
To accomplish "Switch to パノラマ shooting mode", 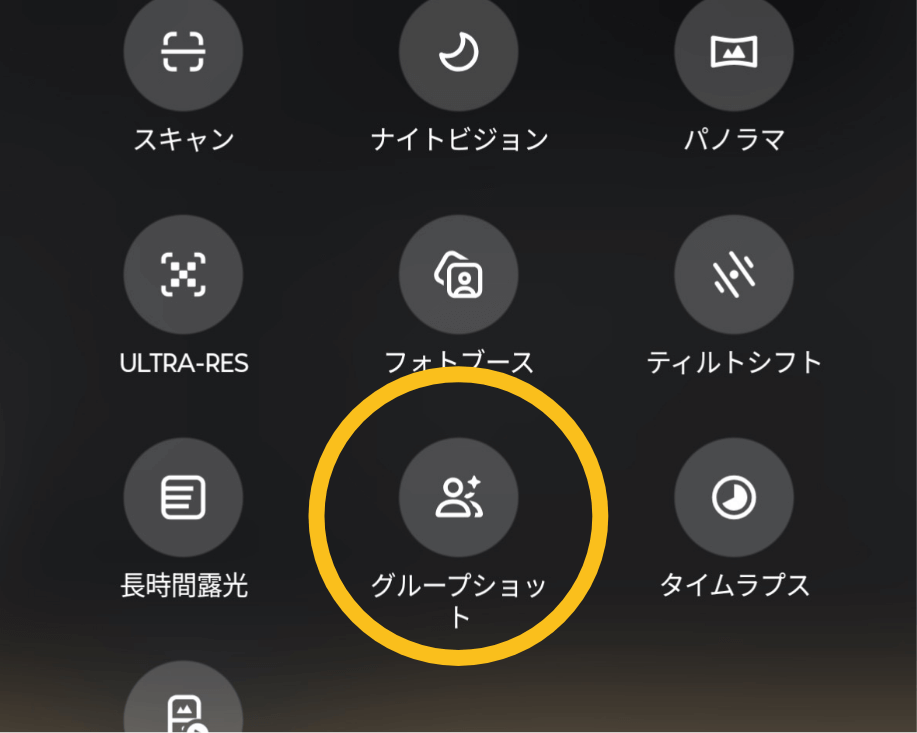I will (x=734, y=53).
